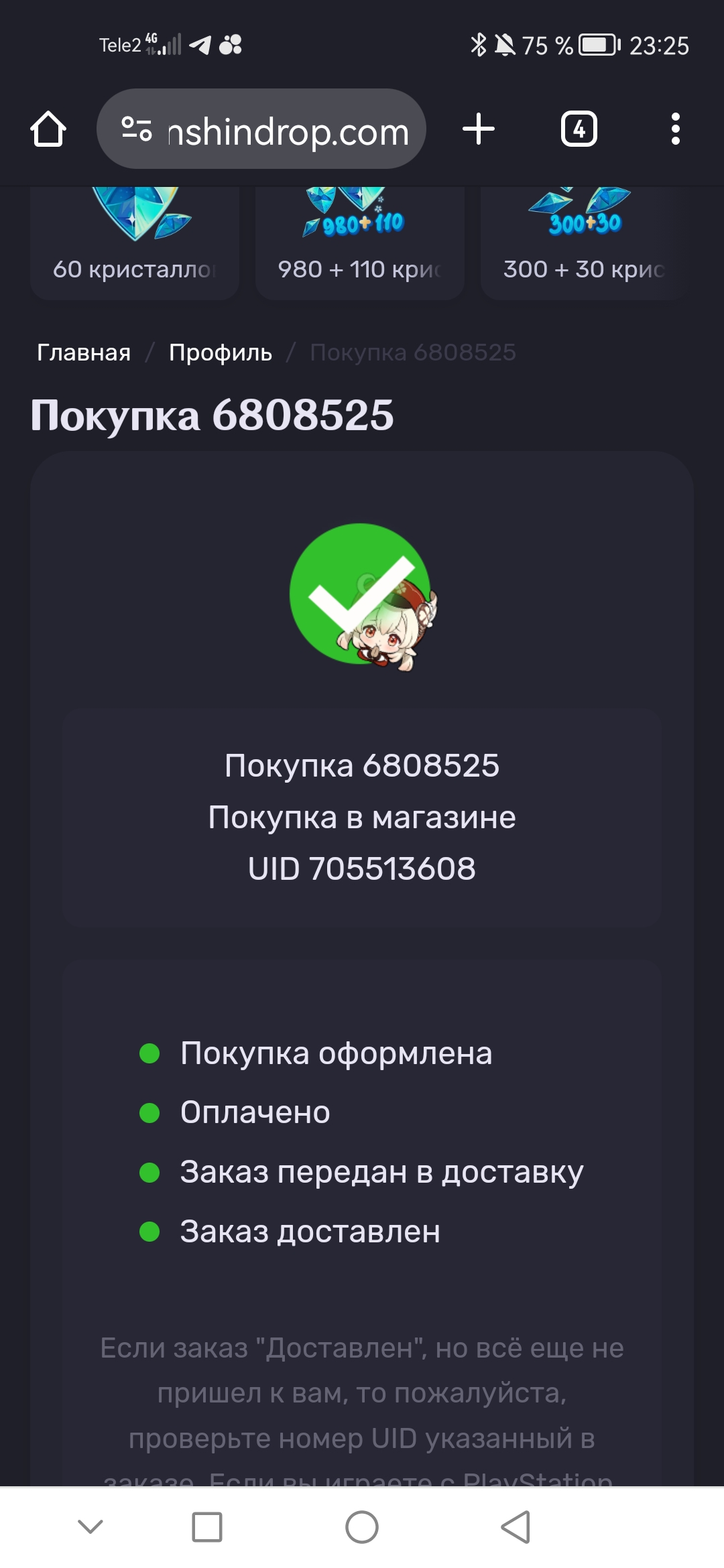724x1568 pixels.
Task: Go to Главная via breadcrumb
Action: click(x=84, y=352)
